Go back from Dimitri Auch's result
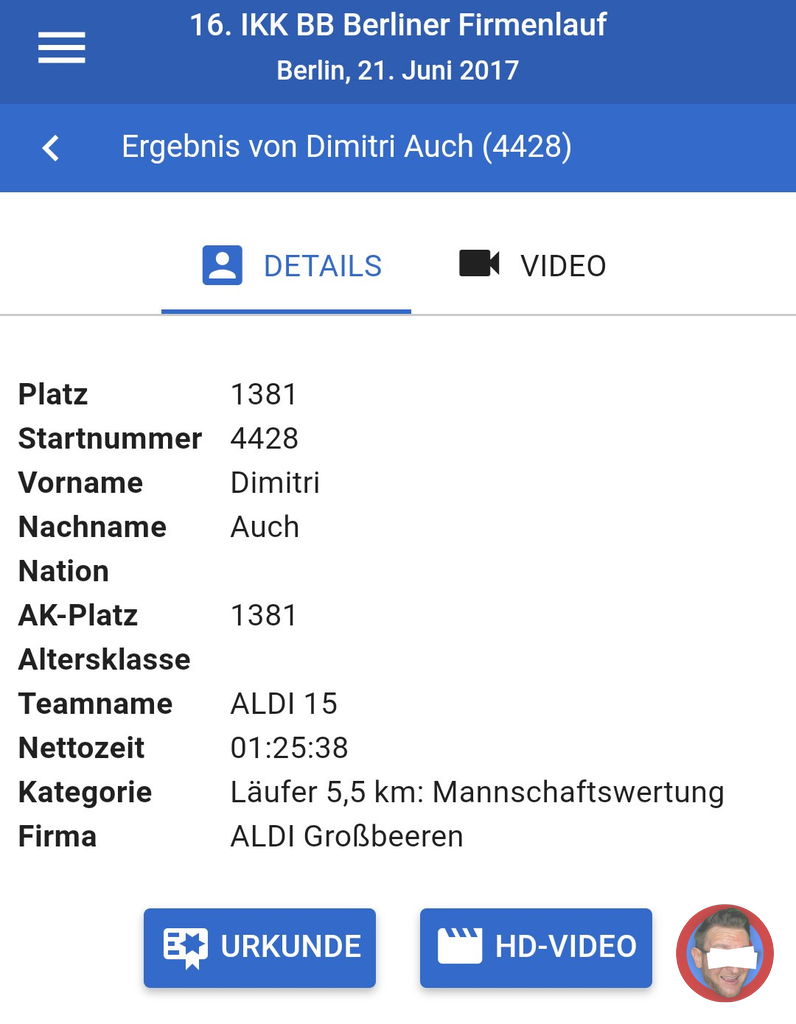Viewport: 796px width, 1024px height. point(51,148)
